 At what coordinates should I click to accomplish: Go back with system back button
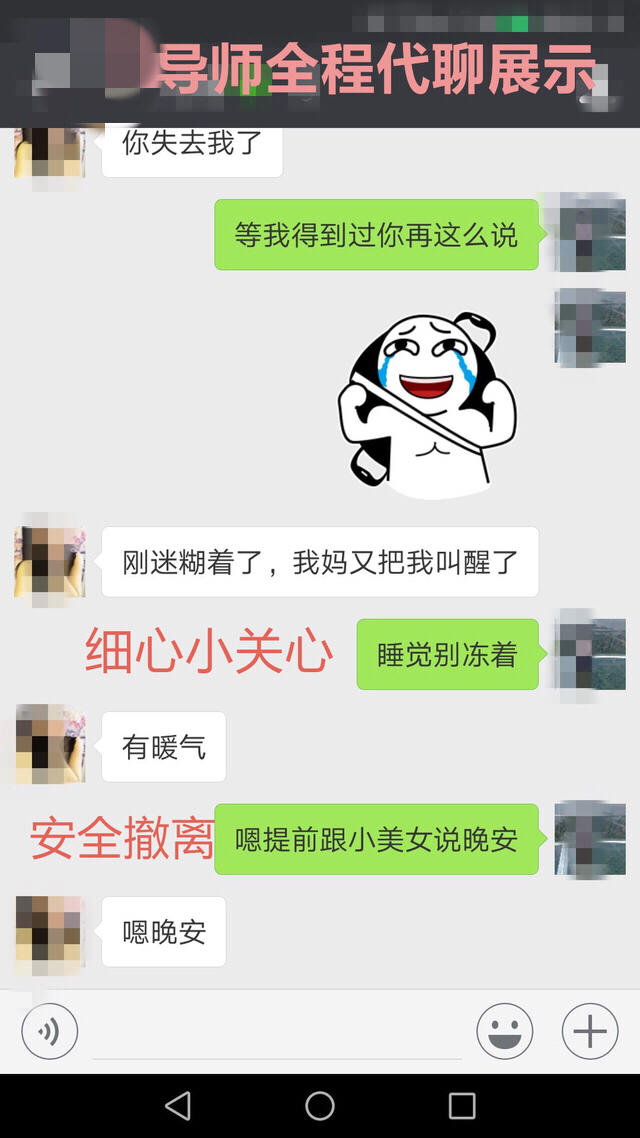tap(178, 1105)
